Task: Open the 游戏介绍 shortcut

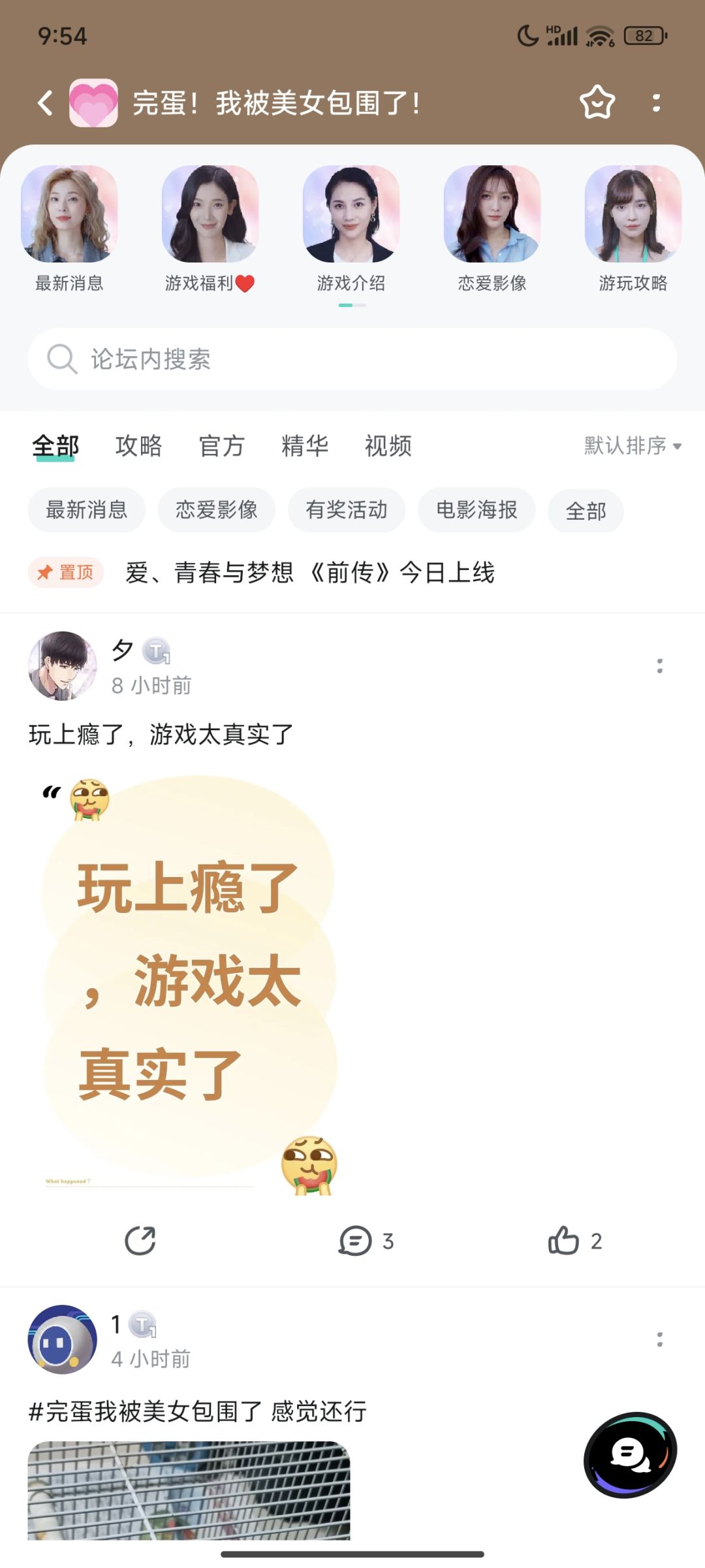Action: pos(351,229)
